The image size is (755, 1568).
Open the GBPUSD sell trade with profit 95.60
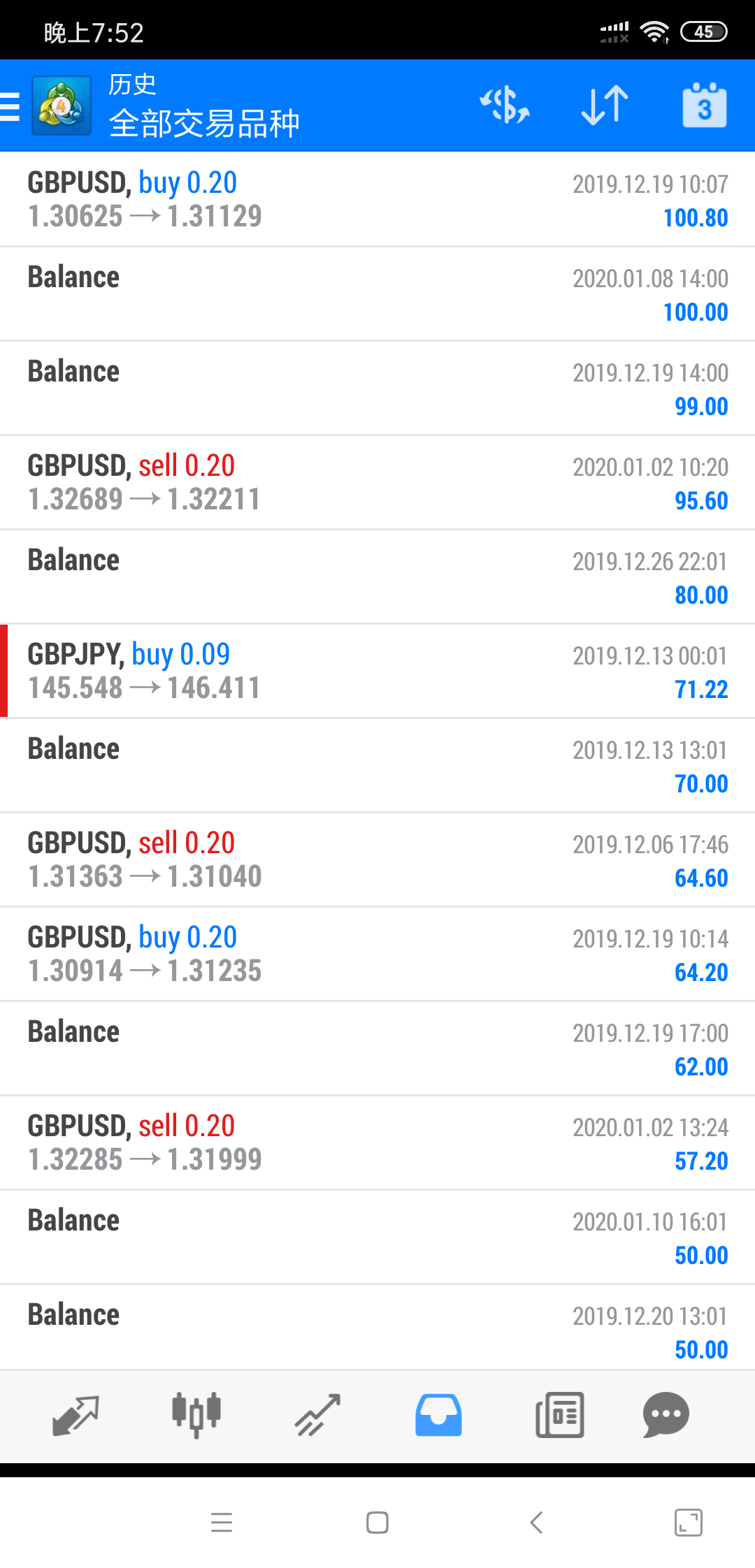(377, 482)
